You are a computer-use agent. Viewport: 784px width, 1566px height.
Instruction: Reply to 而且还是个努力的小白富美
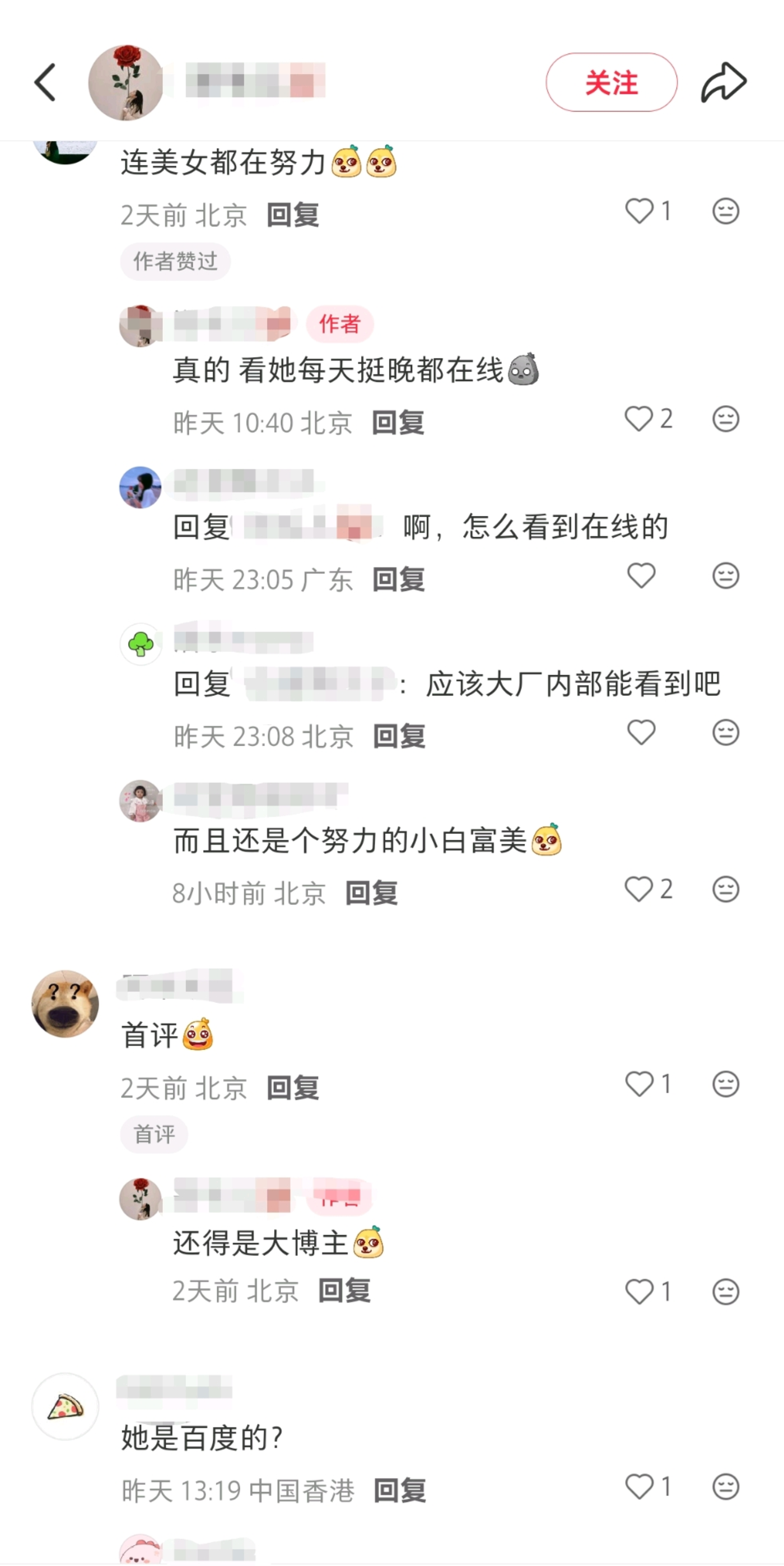tap(371, 893)
